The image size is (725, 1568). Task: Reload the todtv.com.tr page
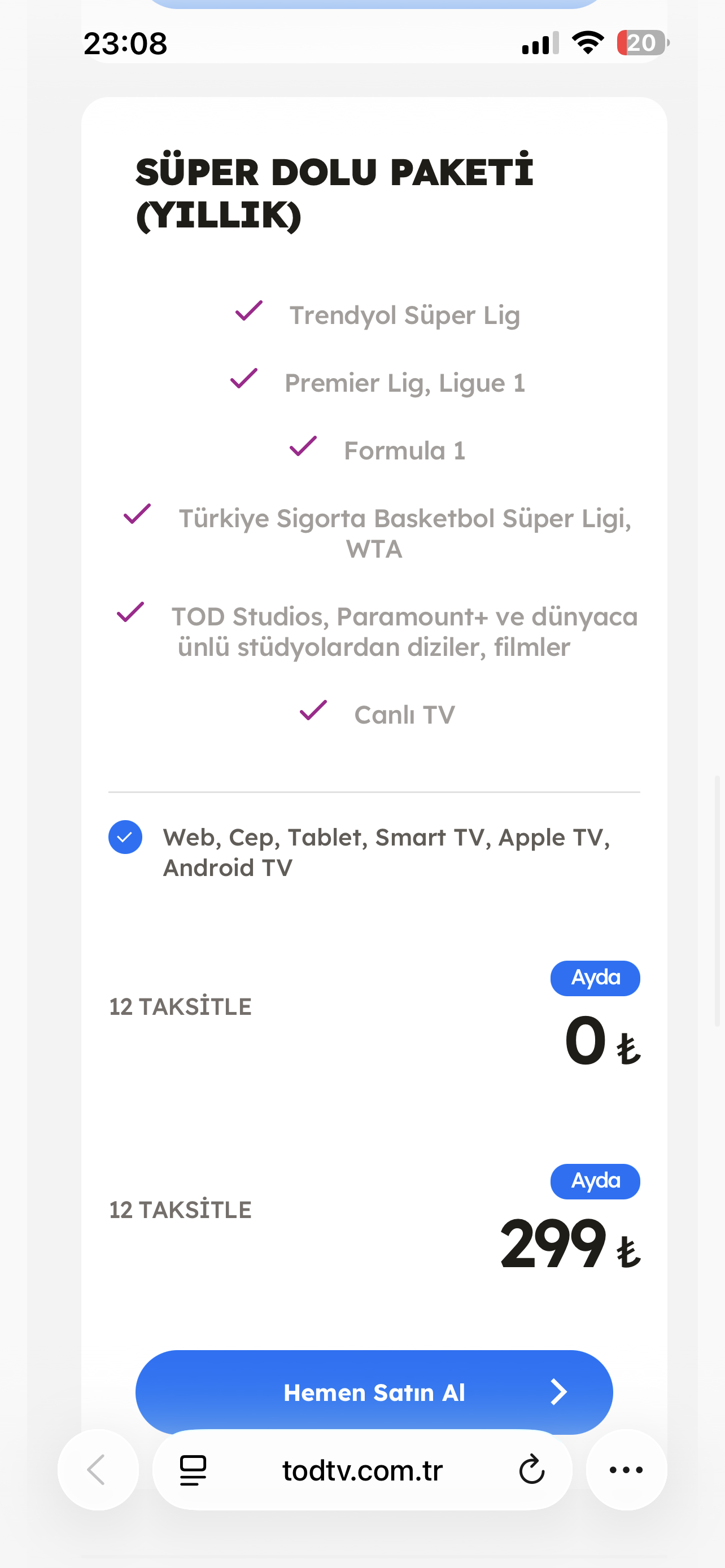pyautogui.click(x=531, y=1470)
